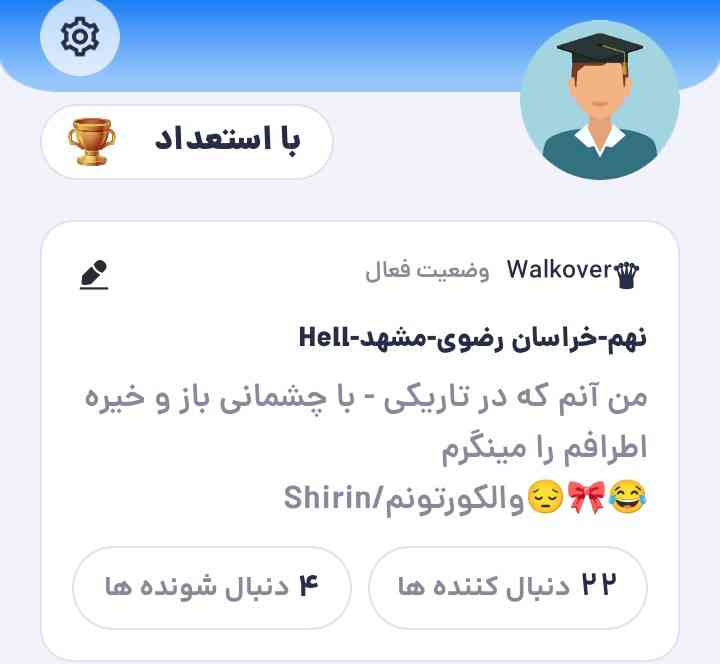Open the settings gear icon
This screenshot has width=720, height=664.
click(79, 37)
